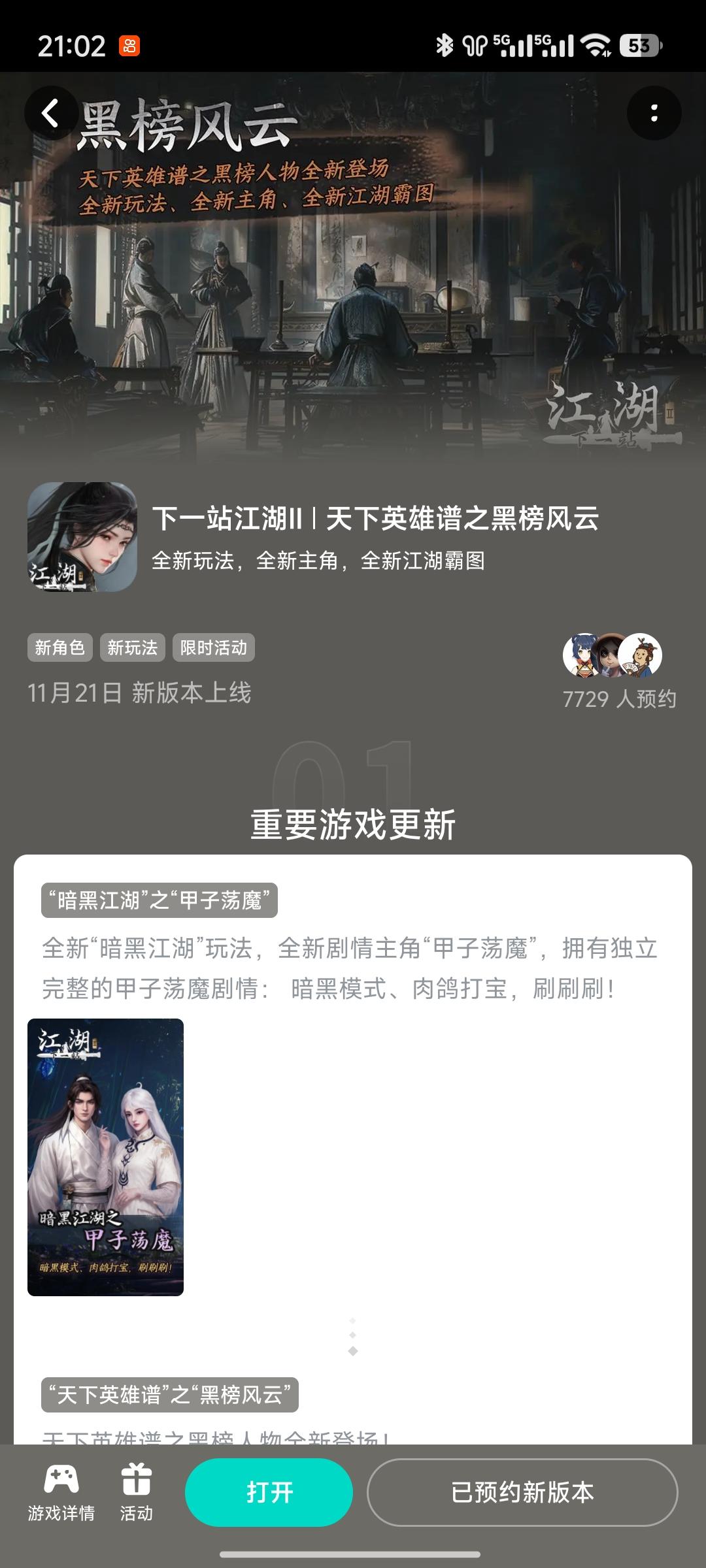Image resolution: width=706 pixels, height=1568 pixels.
Task: Tap the back arrow to exit this page
Action: pyautogui.click(x=52, y=112)
